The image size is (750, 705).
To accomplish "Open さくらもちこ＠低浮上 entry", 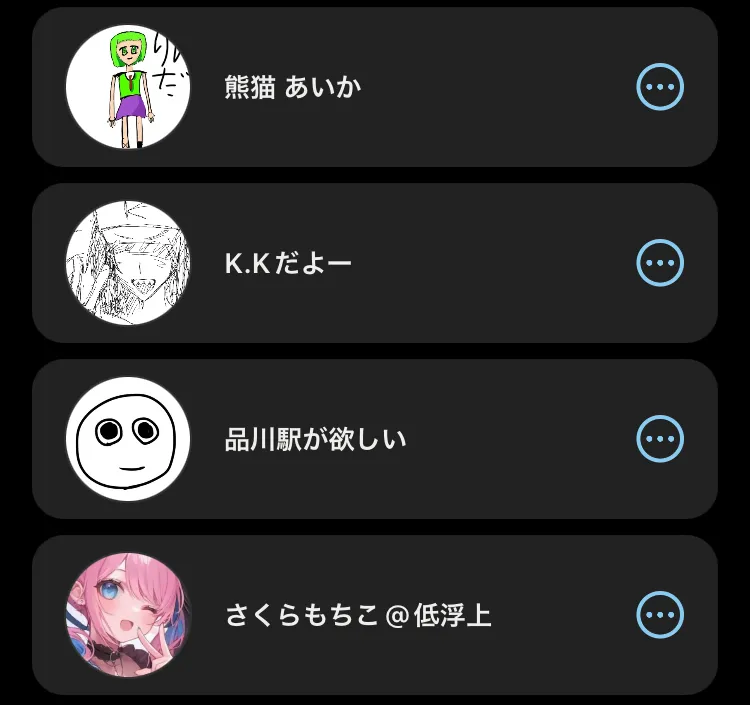I will (x=358, y=616).
